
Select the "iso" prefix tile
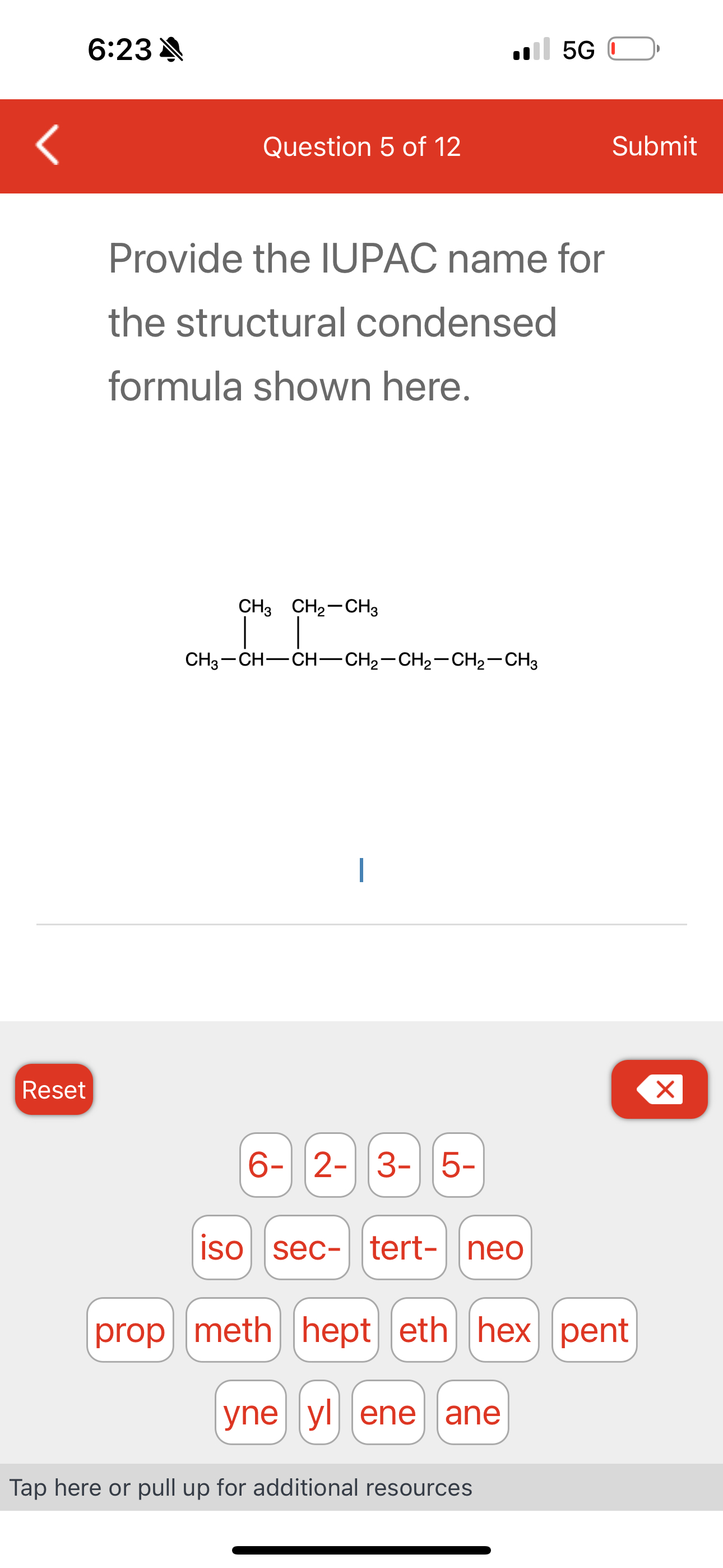(x=221, y=1248)
